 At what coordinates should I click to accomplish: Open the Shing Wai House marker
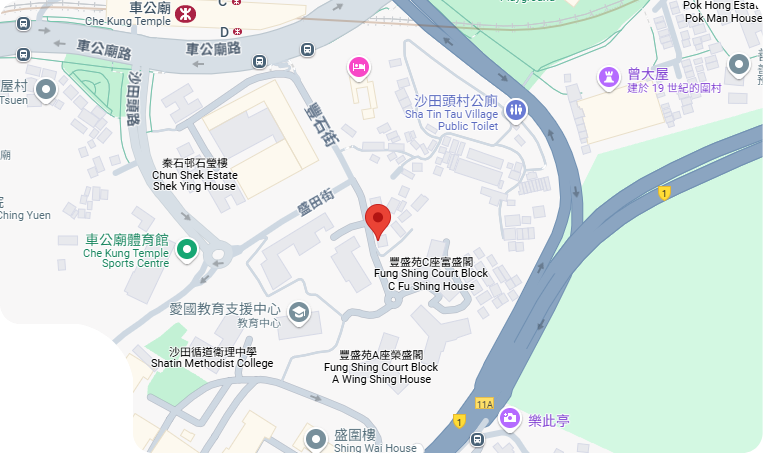(316, 438)
